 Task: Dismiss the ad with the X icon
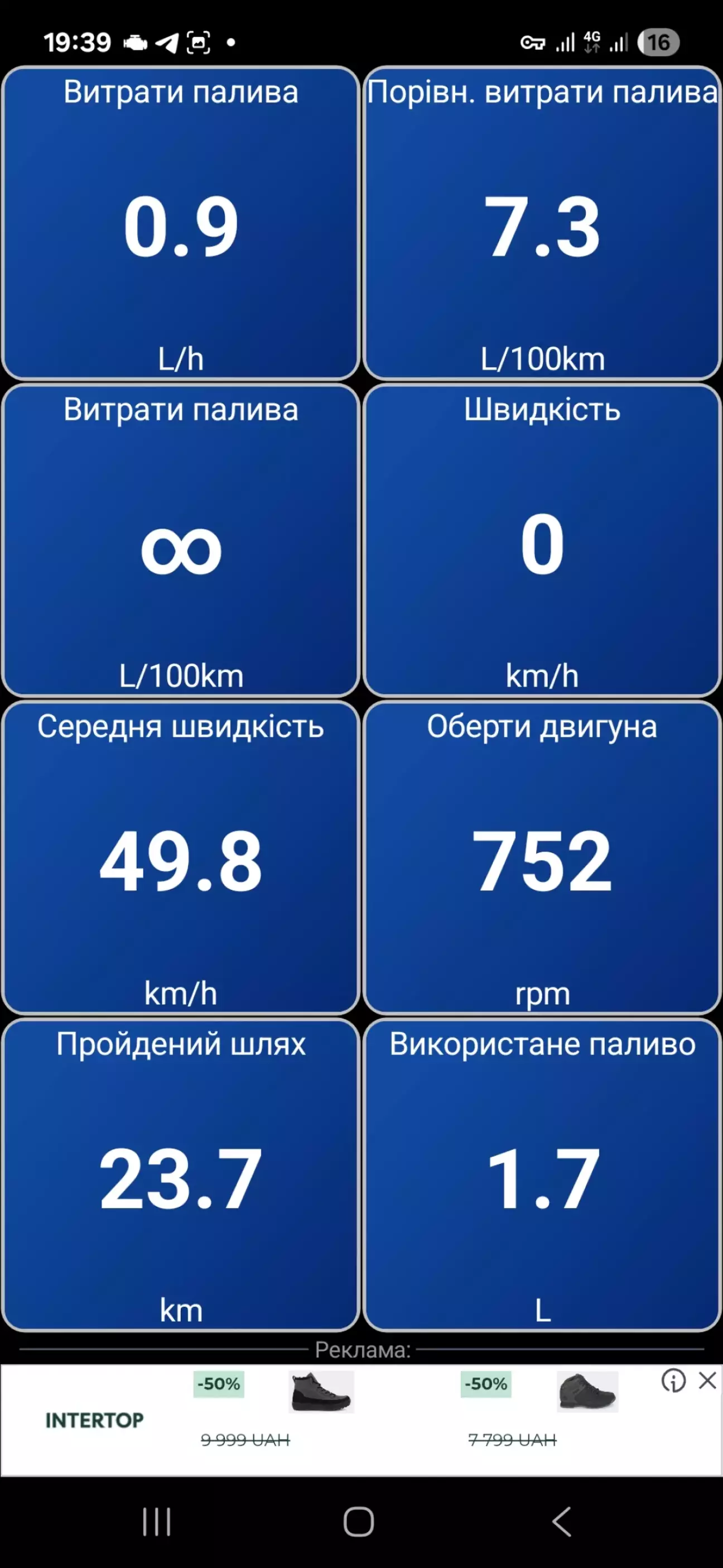click(x=707, y=1380)
